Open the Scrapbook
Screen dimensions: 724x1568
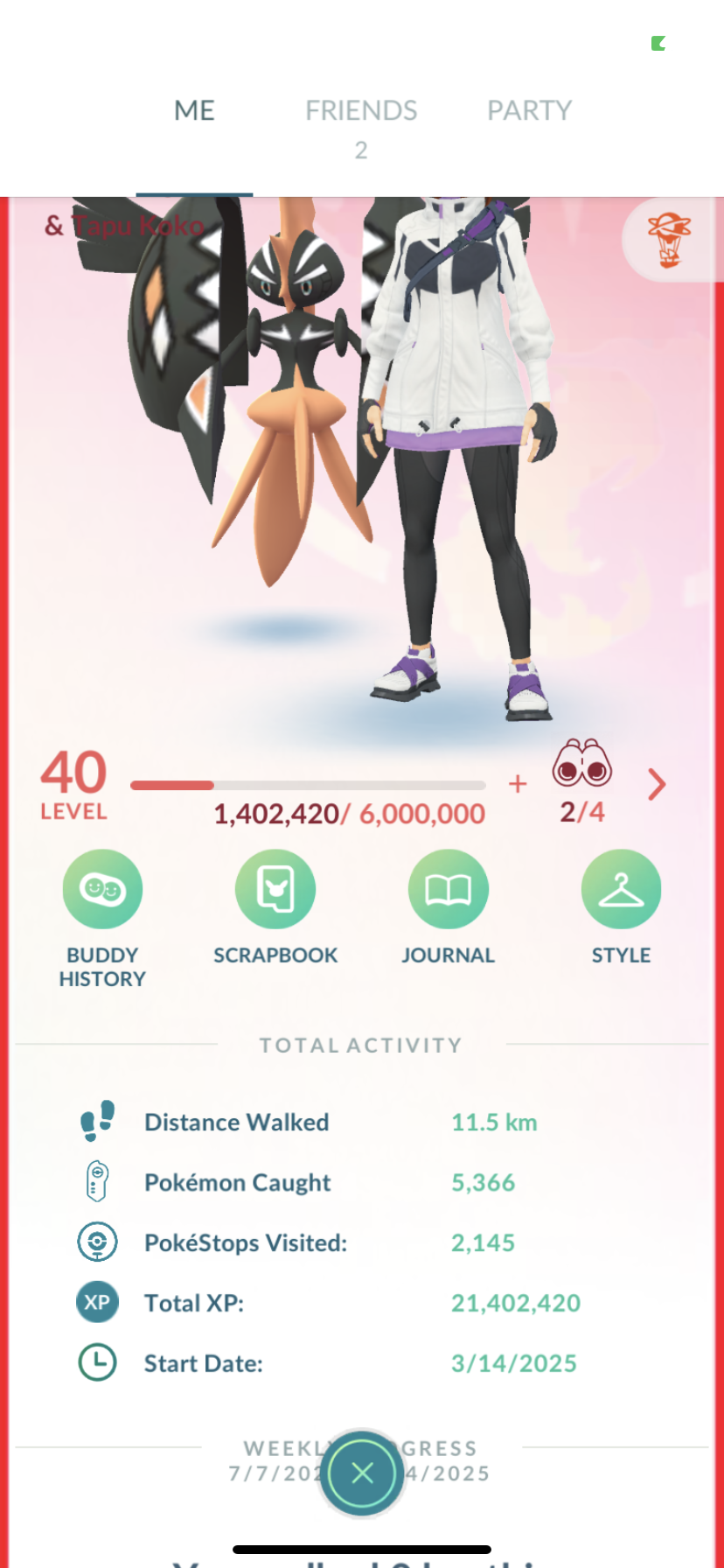275,908
